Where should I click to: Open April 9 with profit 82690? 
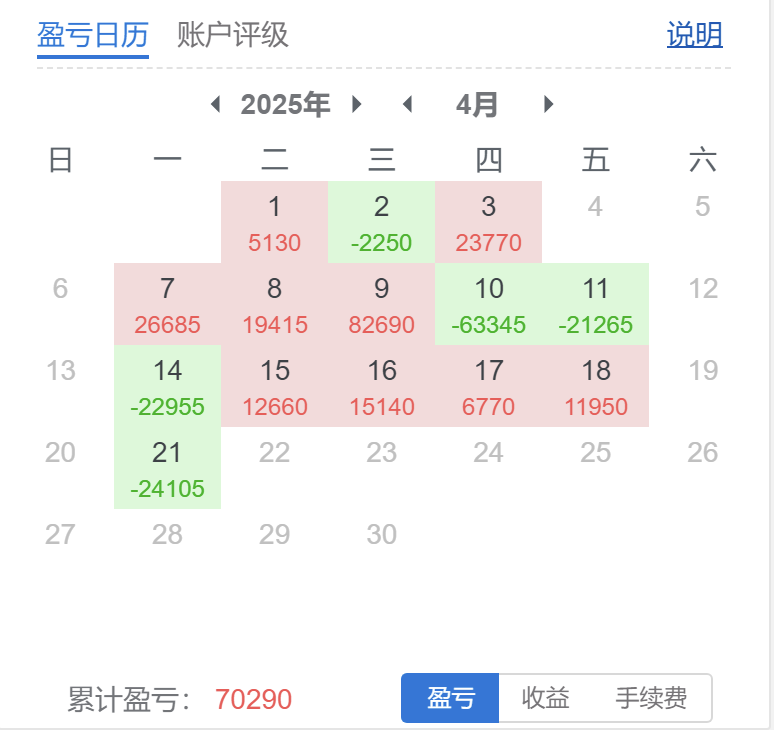[381, 305]
